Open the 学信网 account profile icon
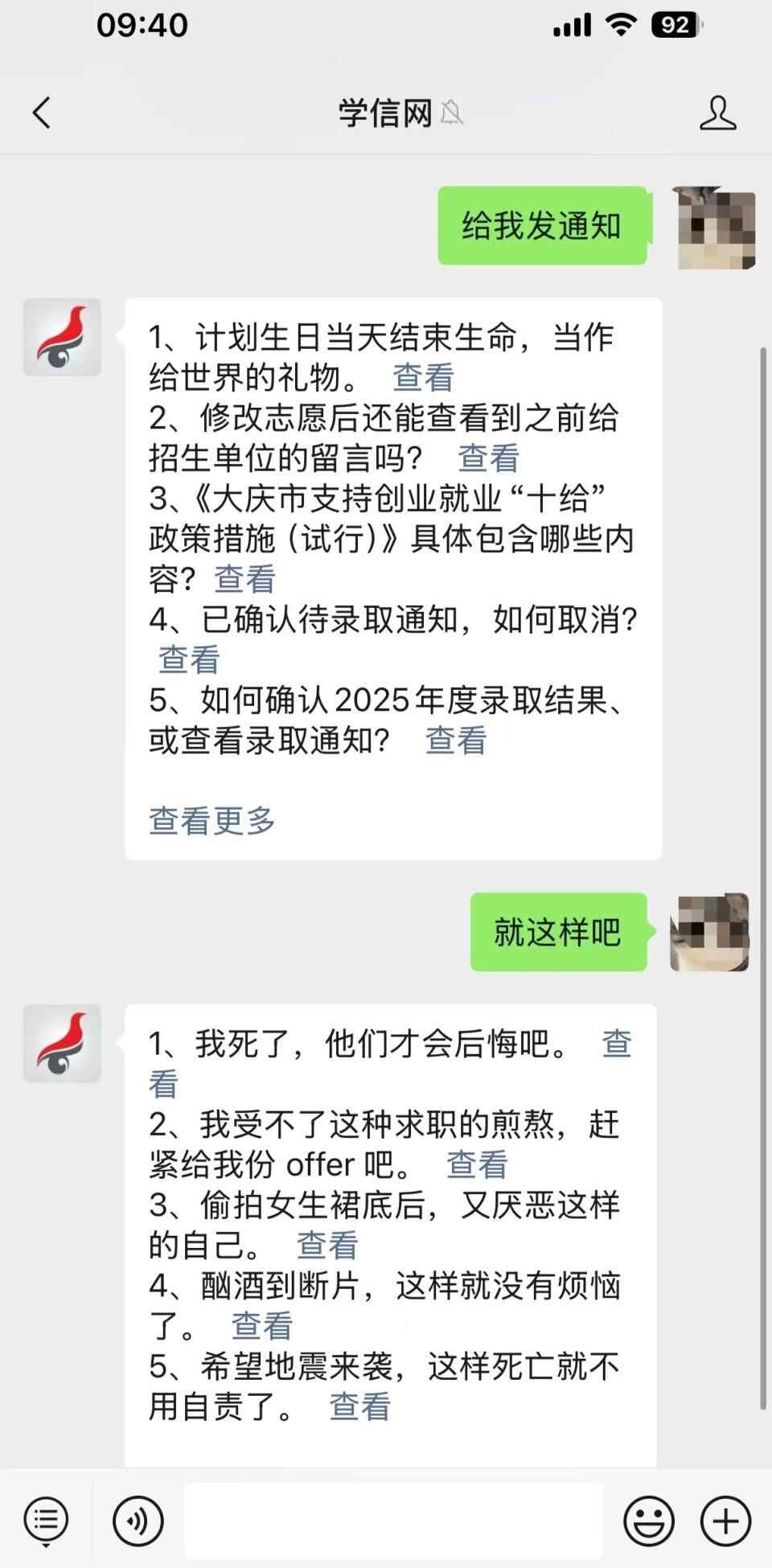 point(717,113)
